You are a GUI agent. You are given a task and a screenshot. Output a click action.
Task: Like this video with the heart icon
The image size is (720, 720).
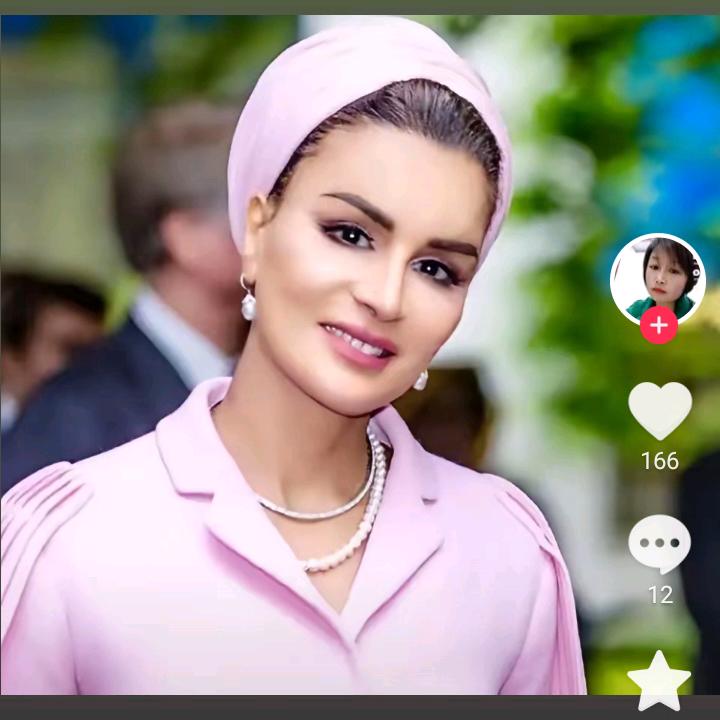click(659, 409)
